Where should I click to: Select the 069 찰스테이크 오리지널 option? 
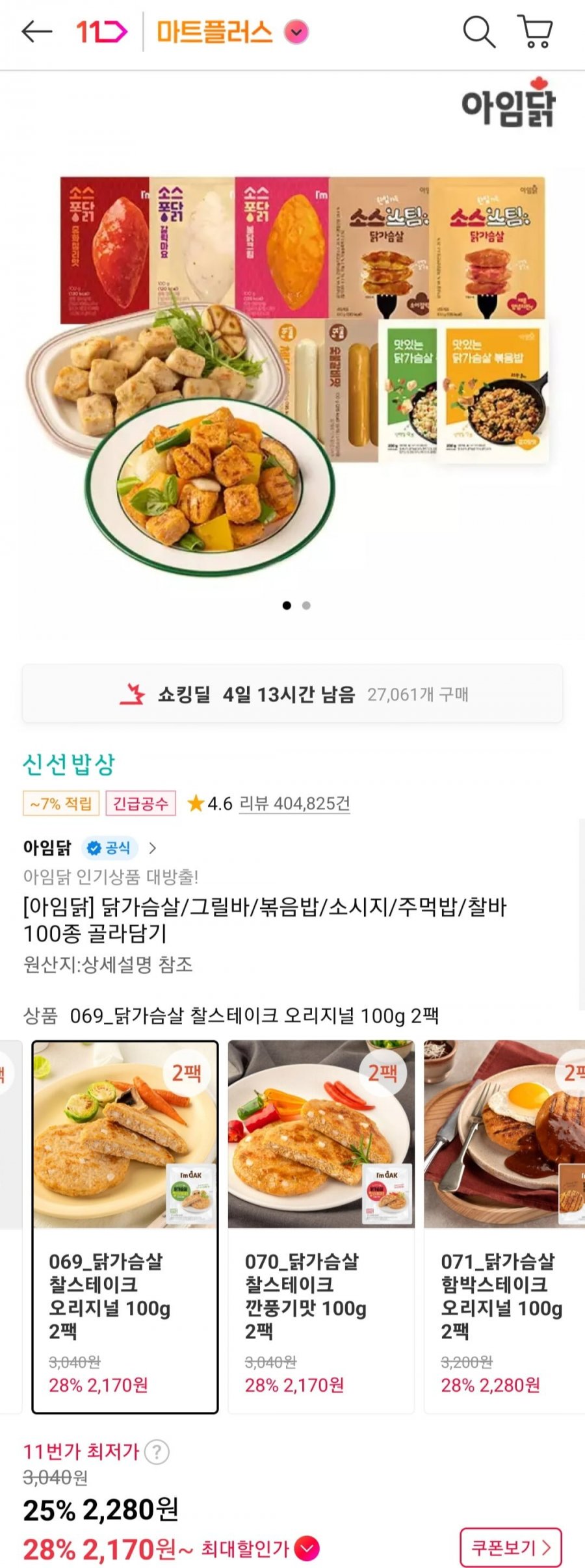[x=125, y=1226]
